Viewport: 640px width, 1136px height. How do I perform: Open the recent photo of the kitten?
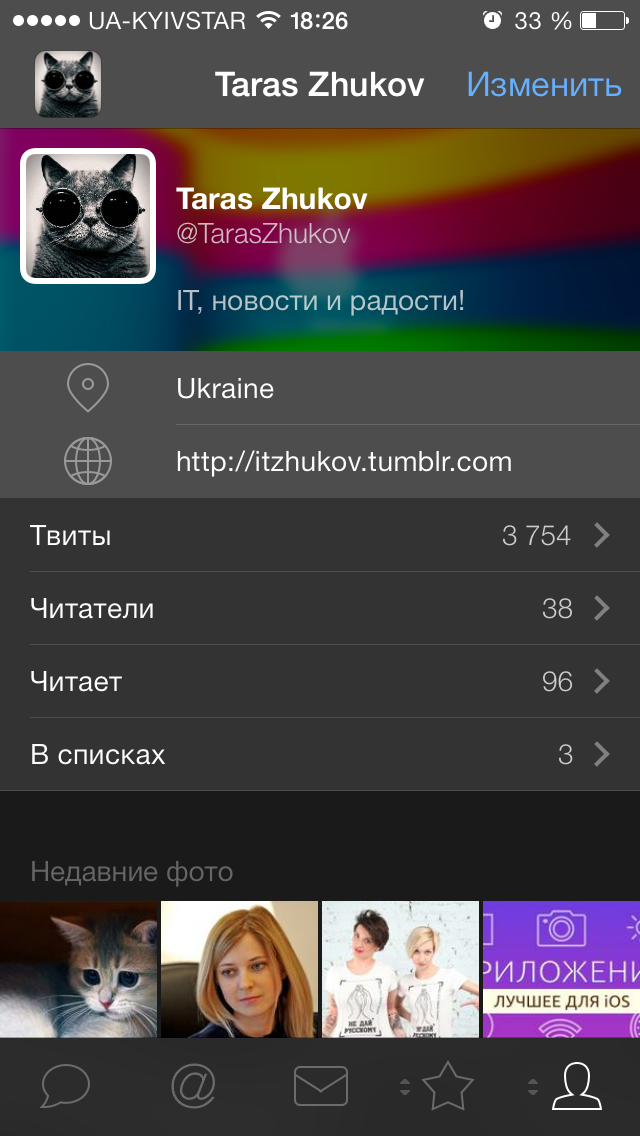(x=78, y=968)
